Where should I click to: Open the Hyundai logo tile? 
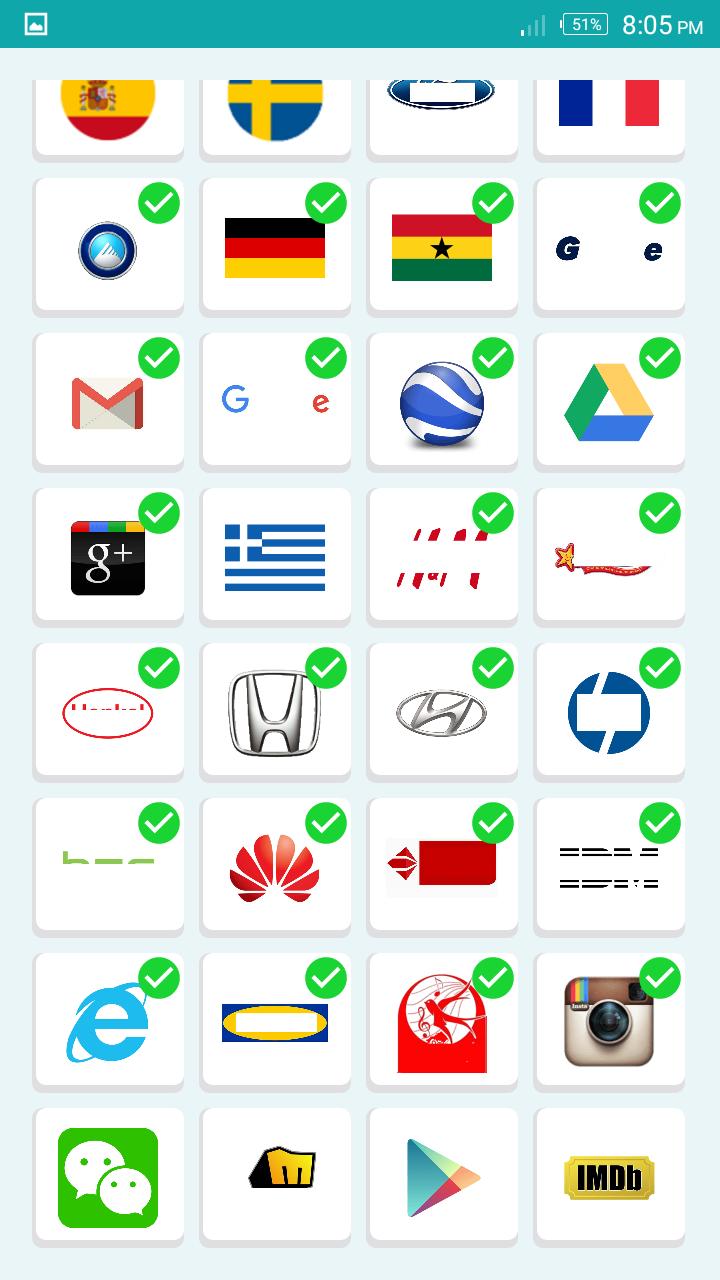[442, 712]
